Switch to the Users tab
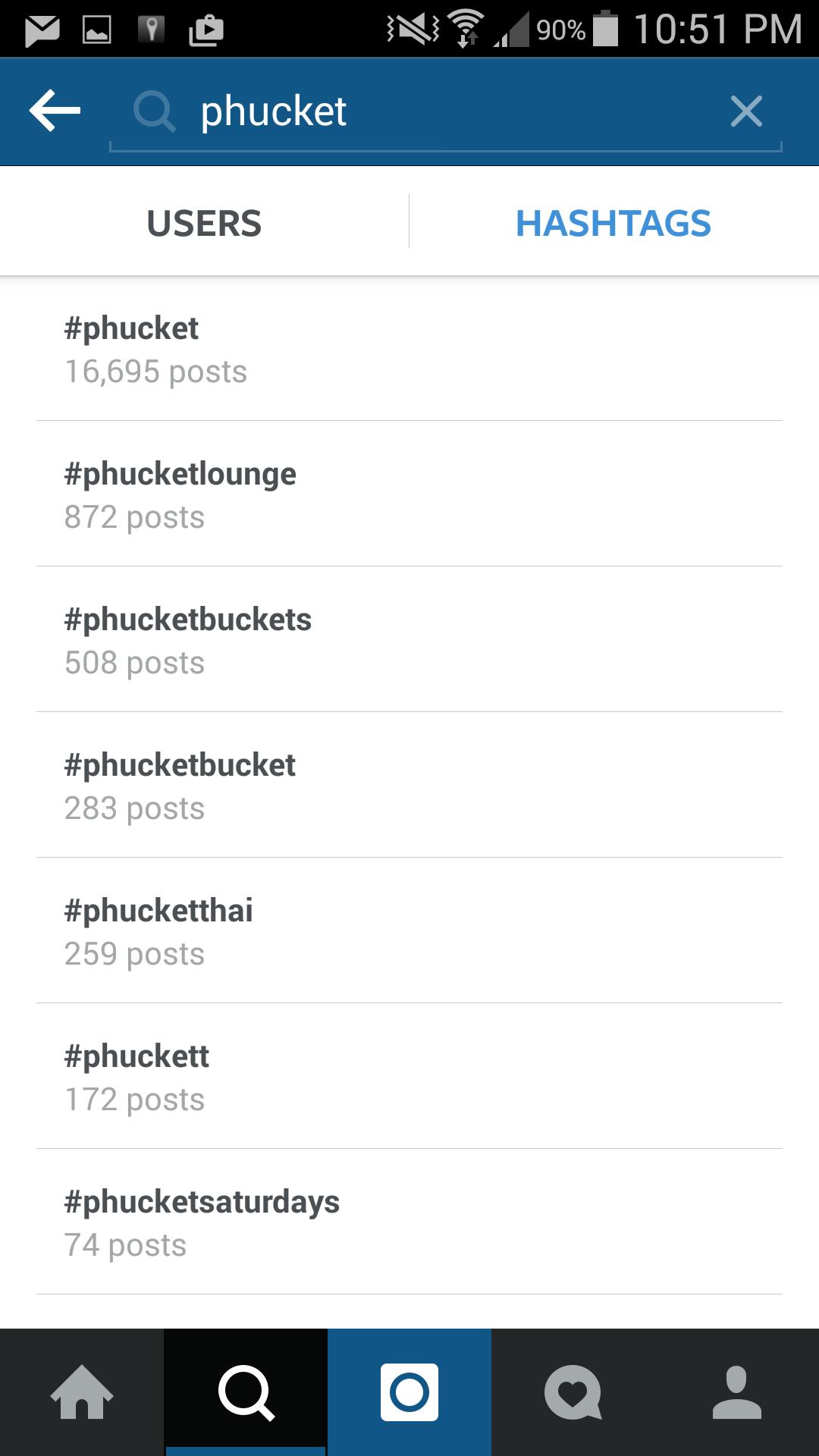Screen dimensions: 819x1456 204,223
